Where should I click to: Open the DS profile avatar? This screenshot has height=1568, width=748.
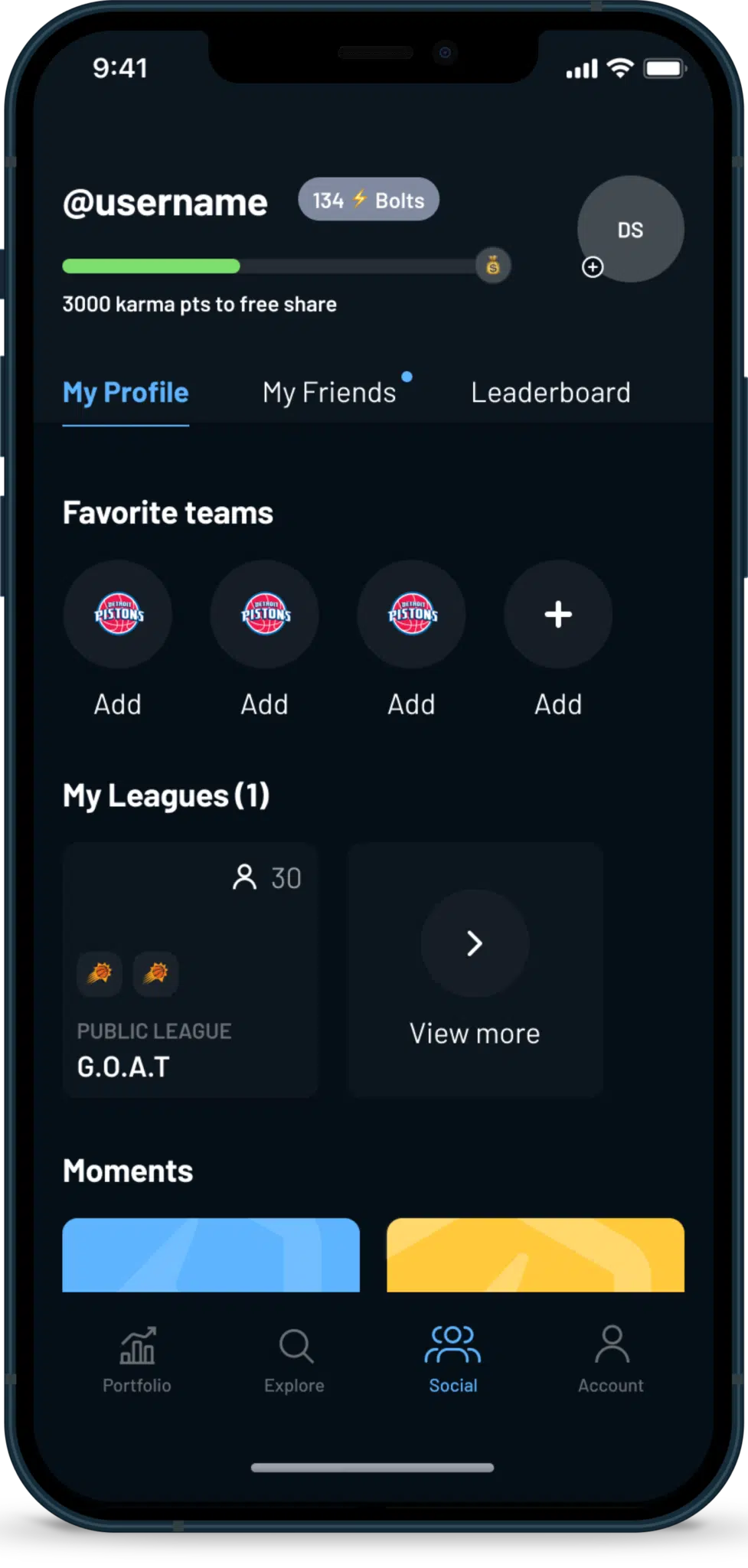(631, 229)
